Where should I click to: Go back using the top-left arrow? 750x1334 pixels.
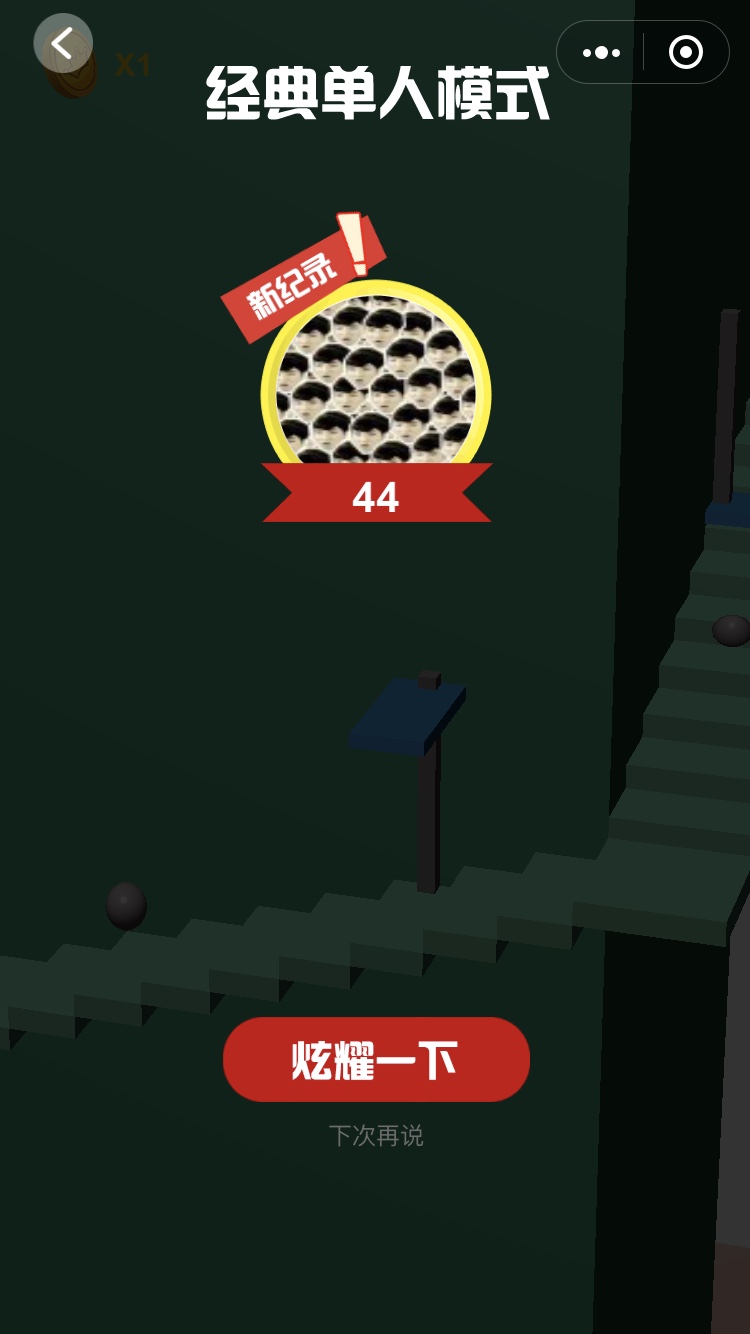[x=63, y=44]
